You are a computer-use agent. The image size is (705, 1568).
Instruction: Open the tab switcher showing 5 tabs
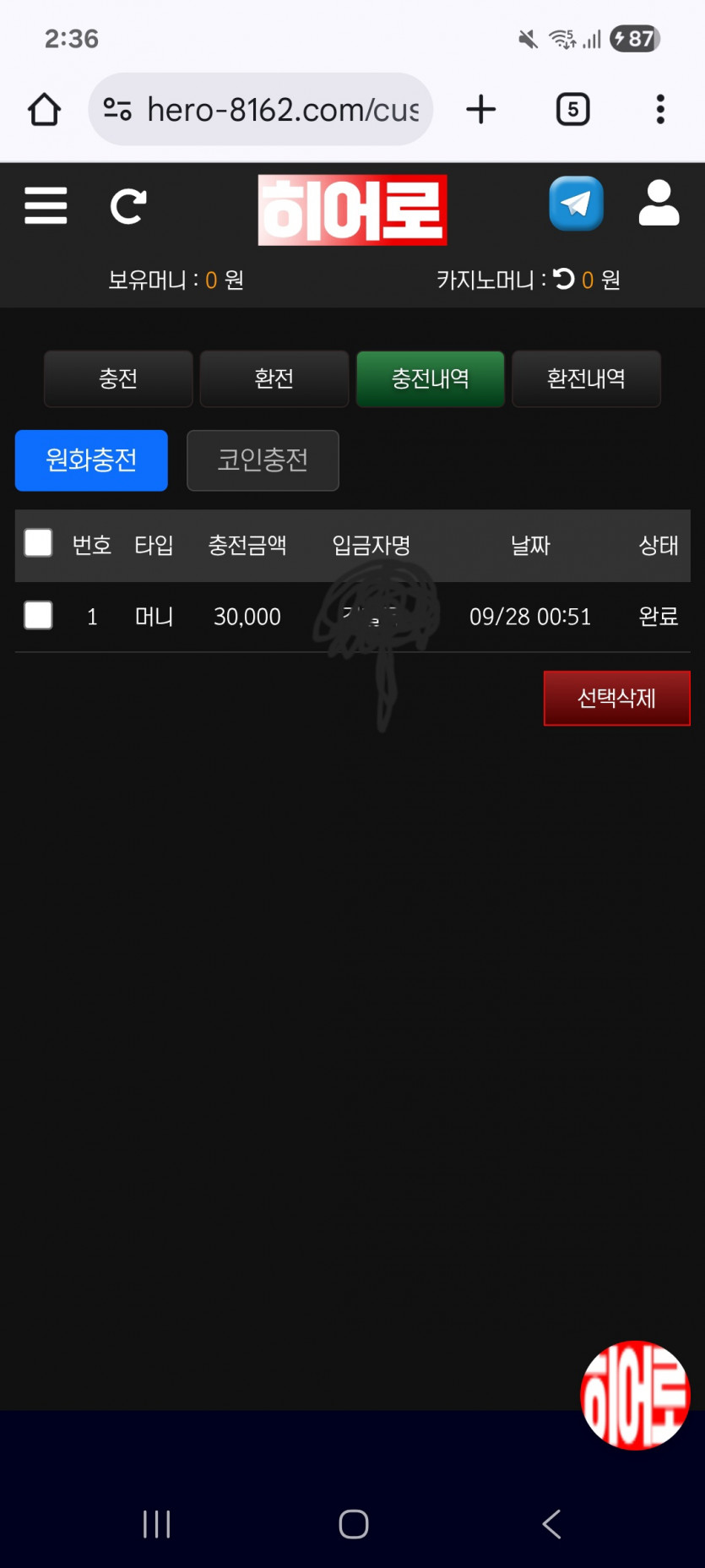(x=573, y=110)
